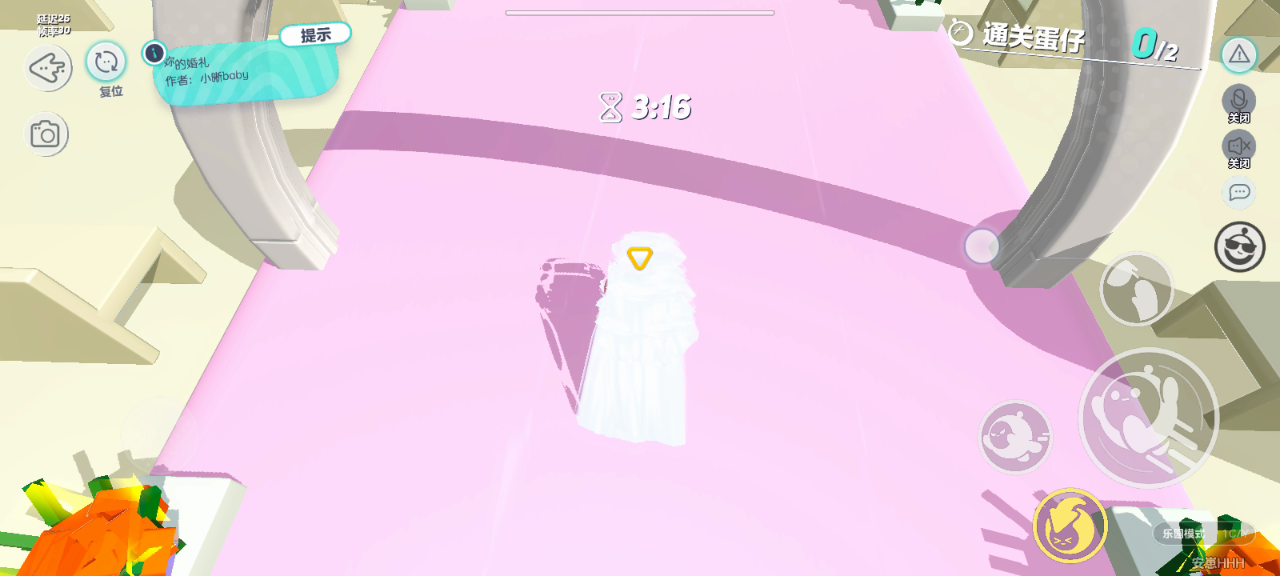Activate the yellow skill button
This screenshot has width=1280, height=576.
[x=1070, y=526]
